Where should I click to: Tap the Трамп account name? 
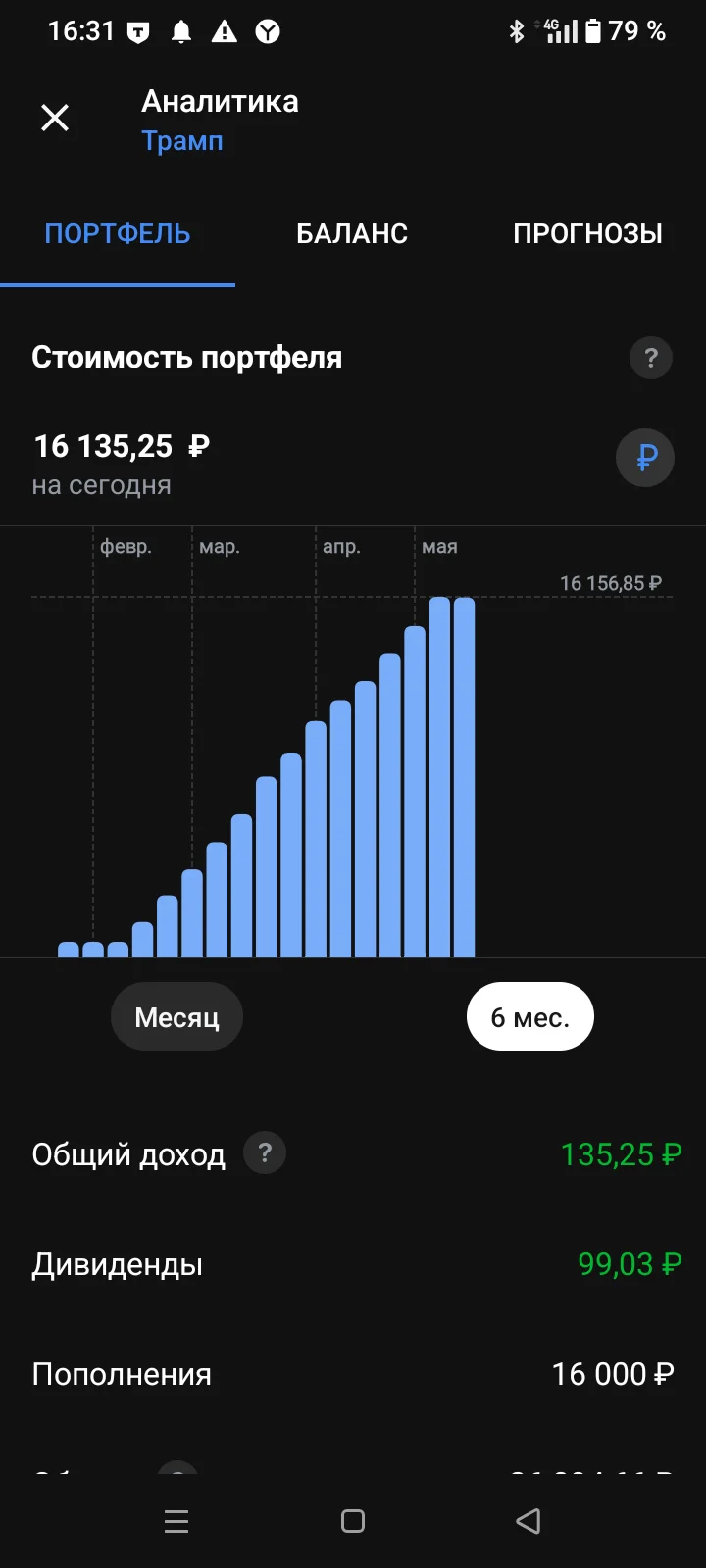pos(182,141)
